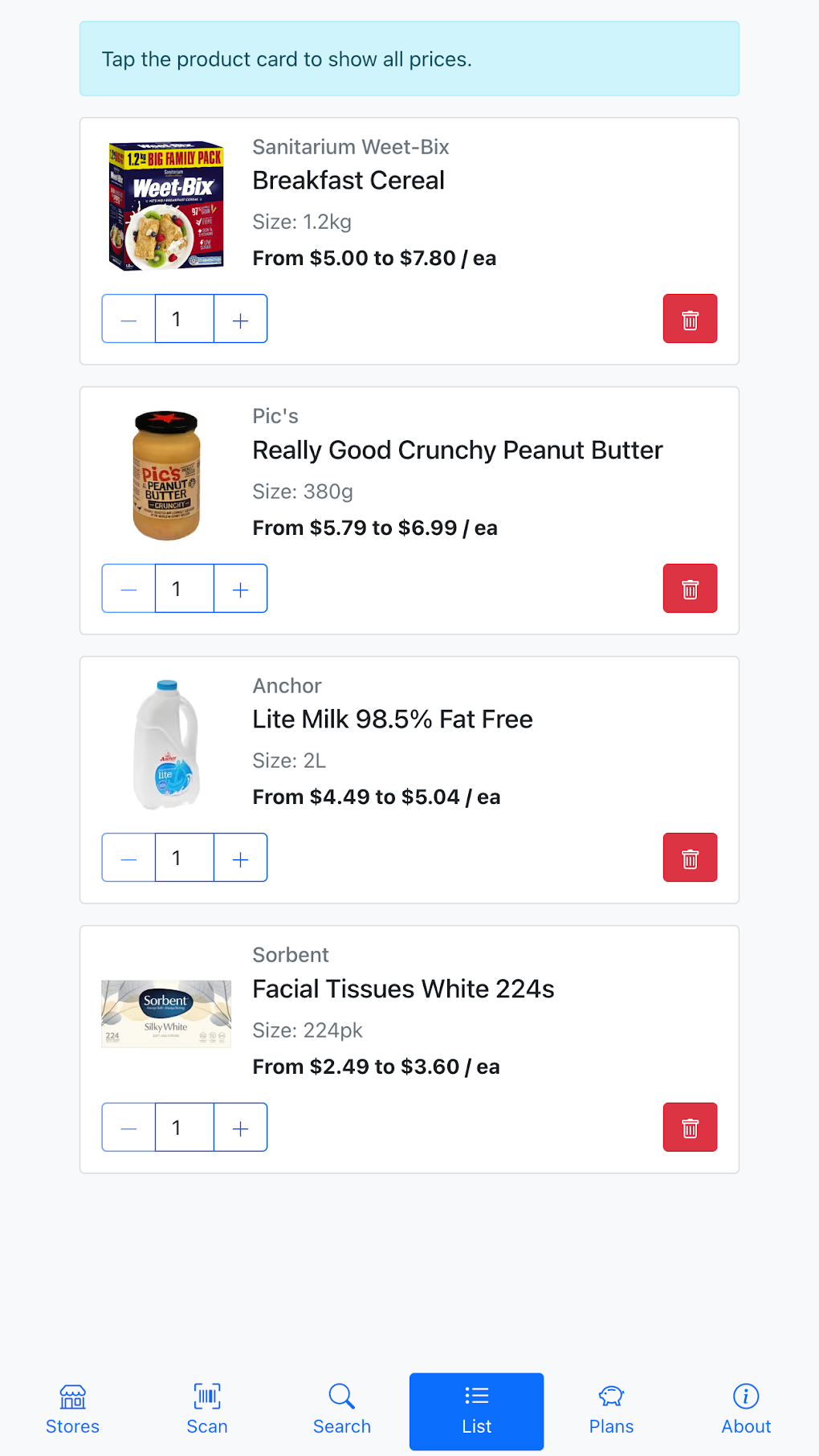Decrease the Weet-Bix Breakfast Cereal quantity
Screen dimensions: 819x1456
(128, 320)
